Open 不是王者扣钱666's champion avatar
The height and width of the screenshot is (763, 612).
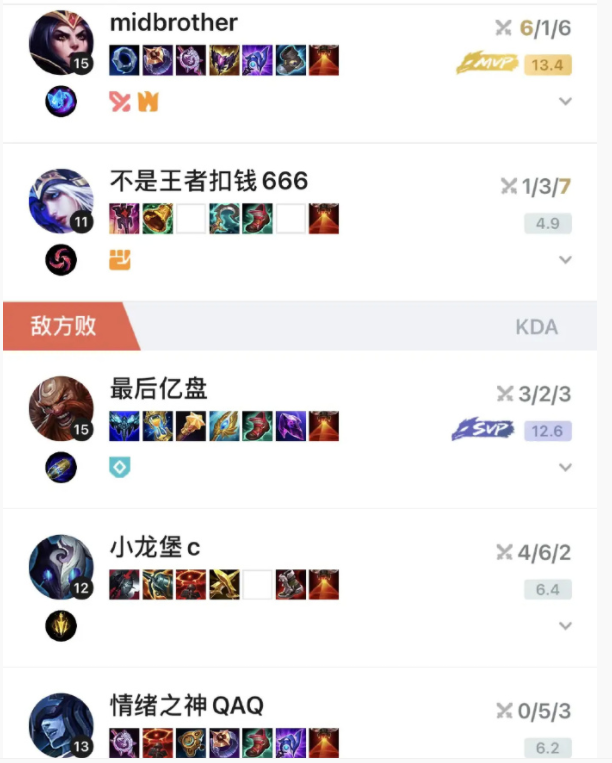[61, 201]
